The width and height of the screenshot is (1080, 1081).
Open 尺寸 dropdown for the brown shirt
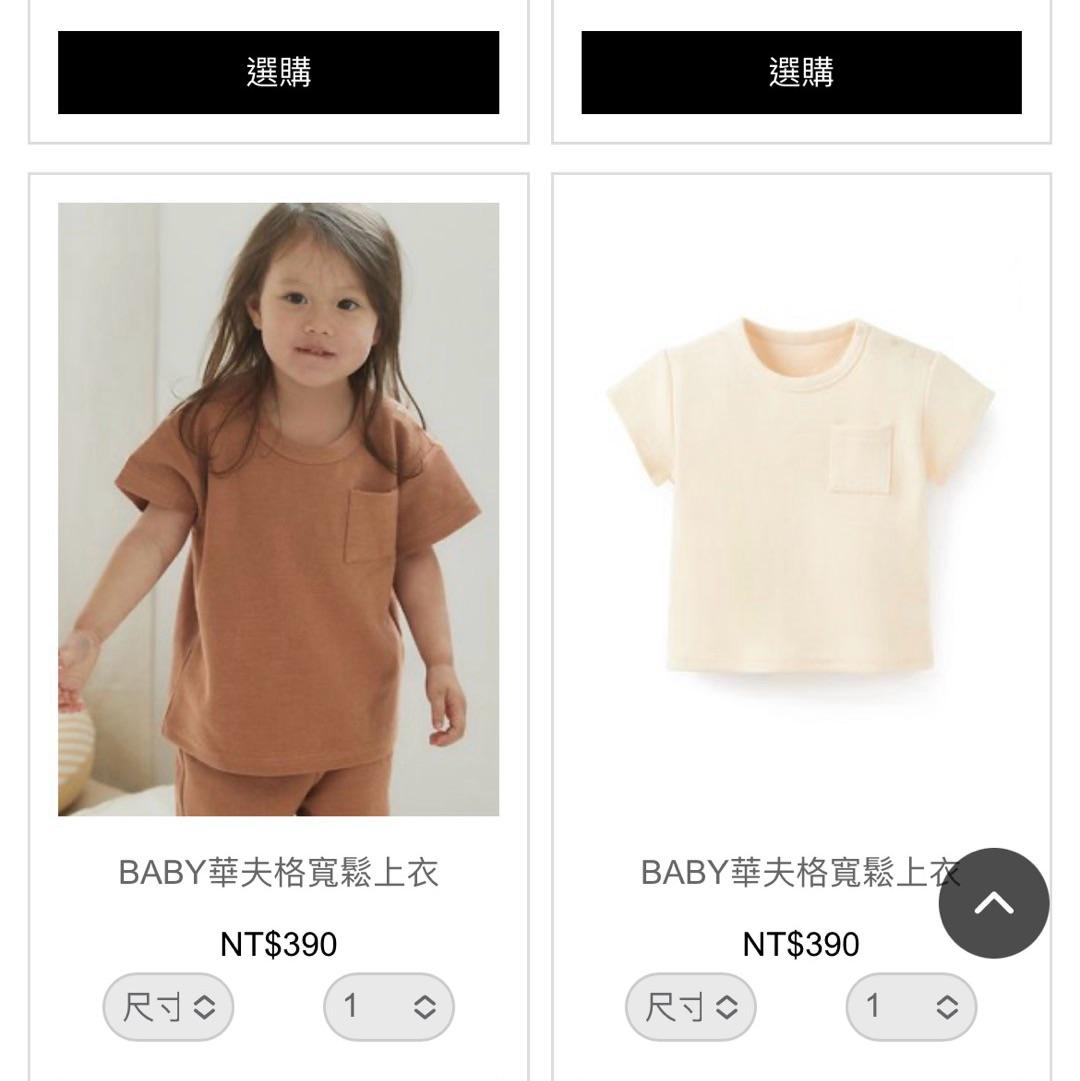pyautogui.click(x=168, y=1007)
